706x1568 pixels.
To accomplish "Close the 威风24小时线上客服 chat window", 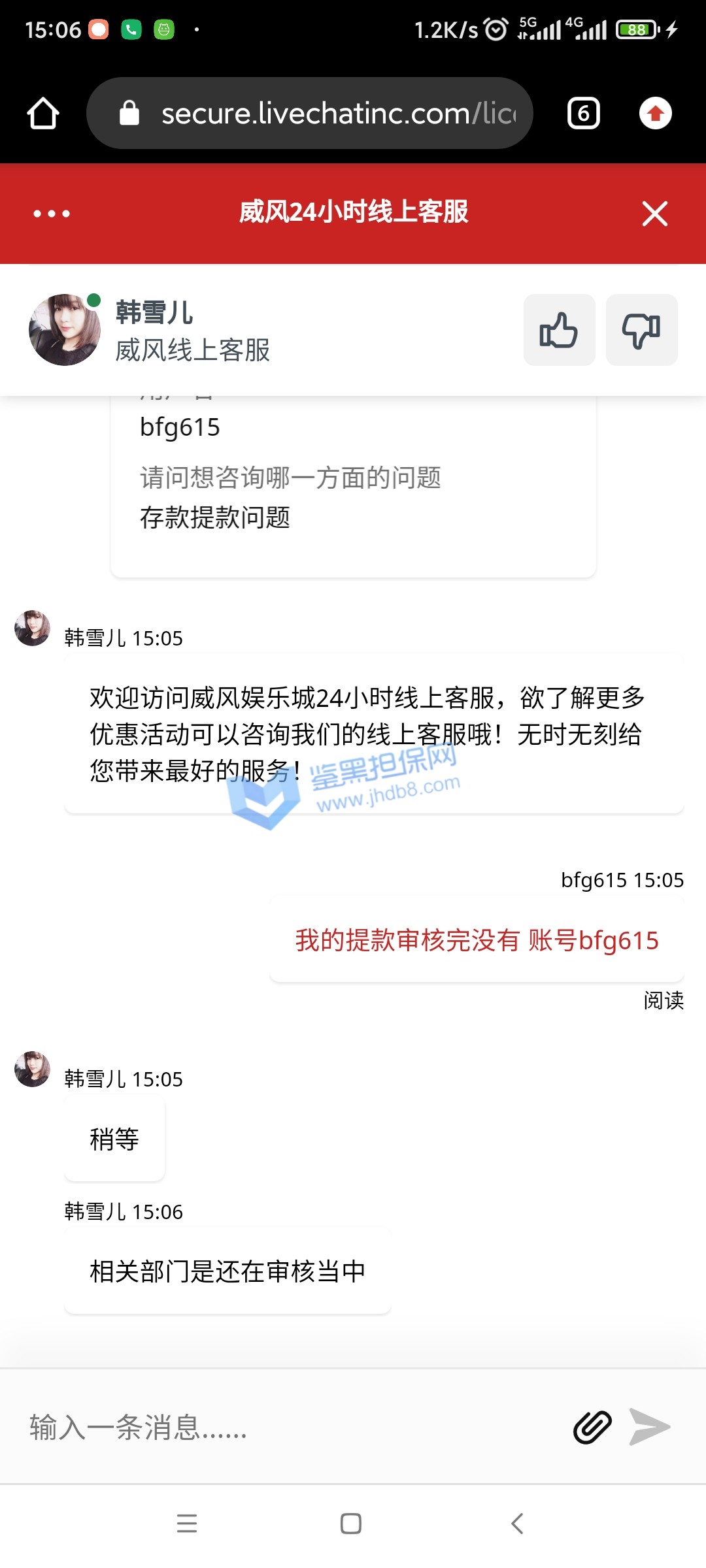I will click(x=654, y=214).
